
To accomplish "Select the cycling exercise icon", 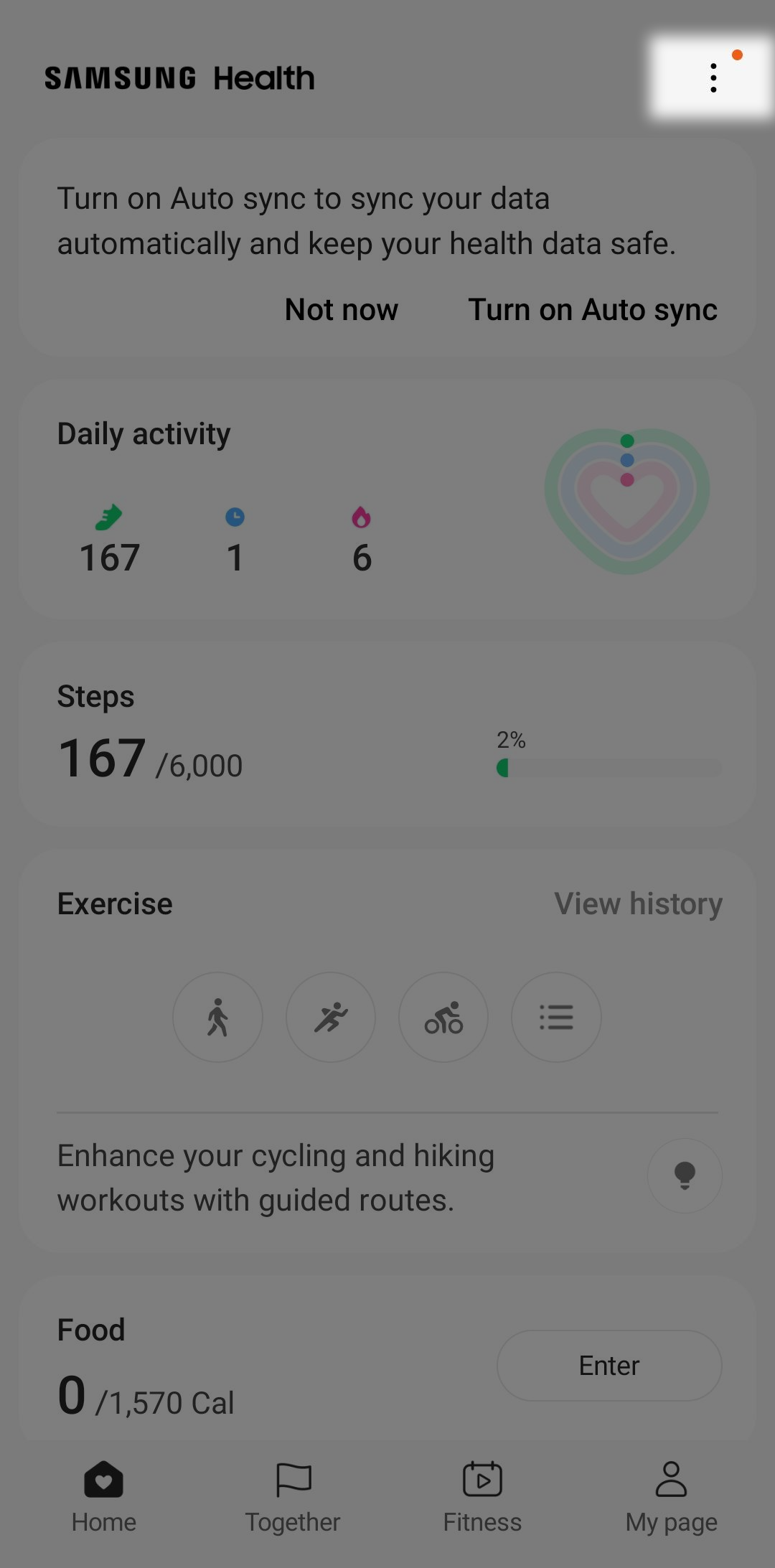I will 443,1017.
